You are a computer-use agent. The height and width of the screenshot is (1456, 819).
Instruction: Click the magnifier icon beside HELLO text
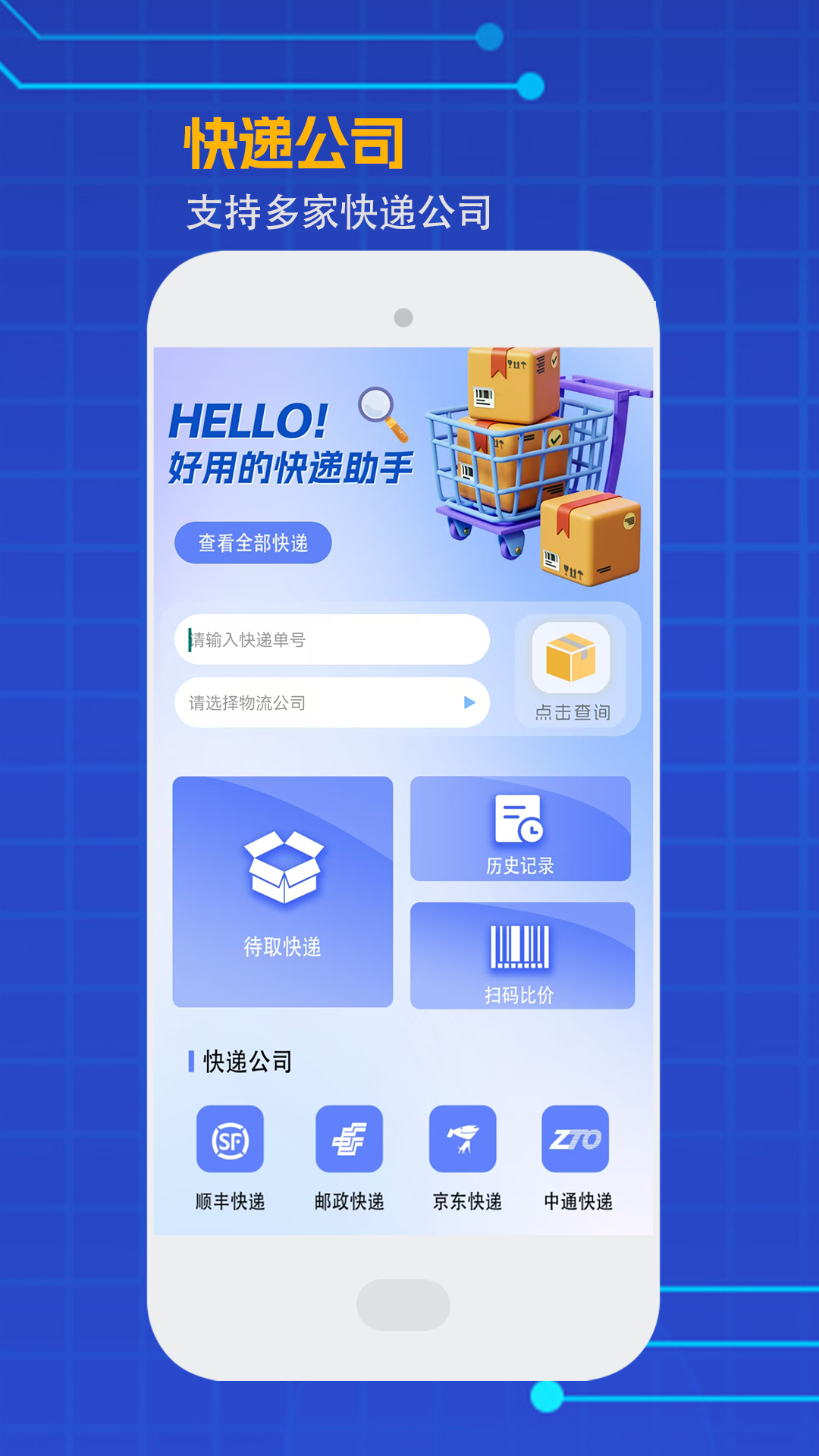379,413
